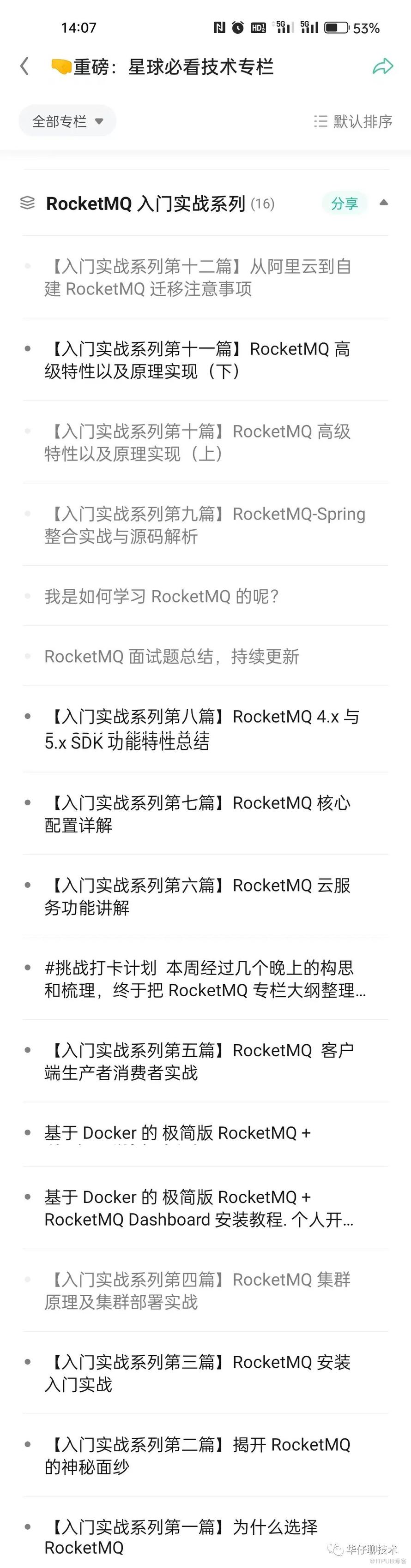
Task: Share this column page via arrow icon
Action: point(383,66)
